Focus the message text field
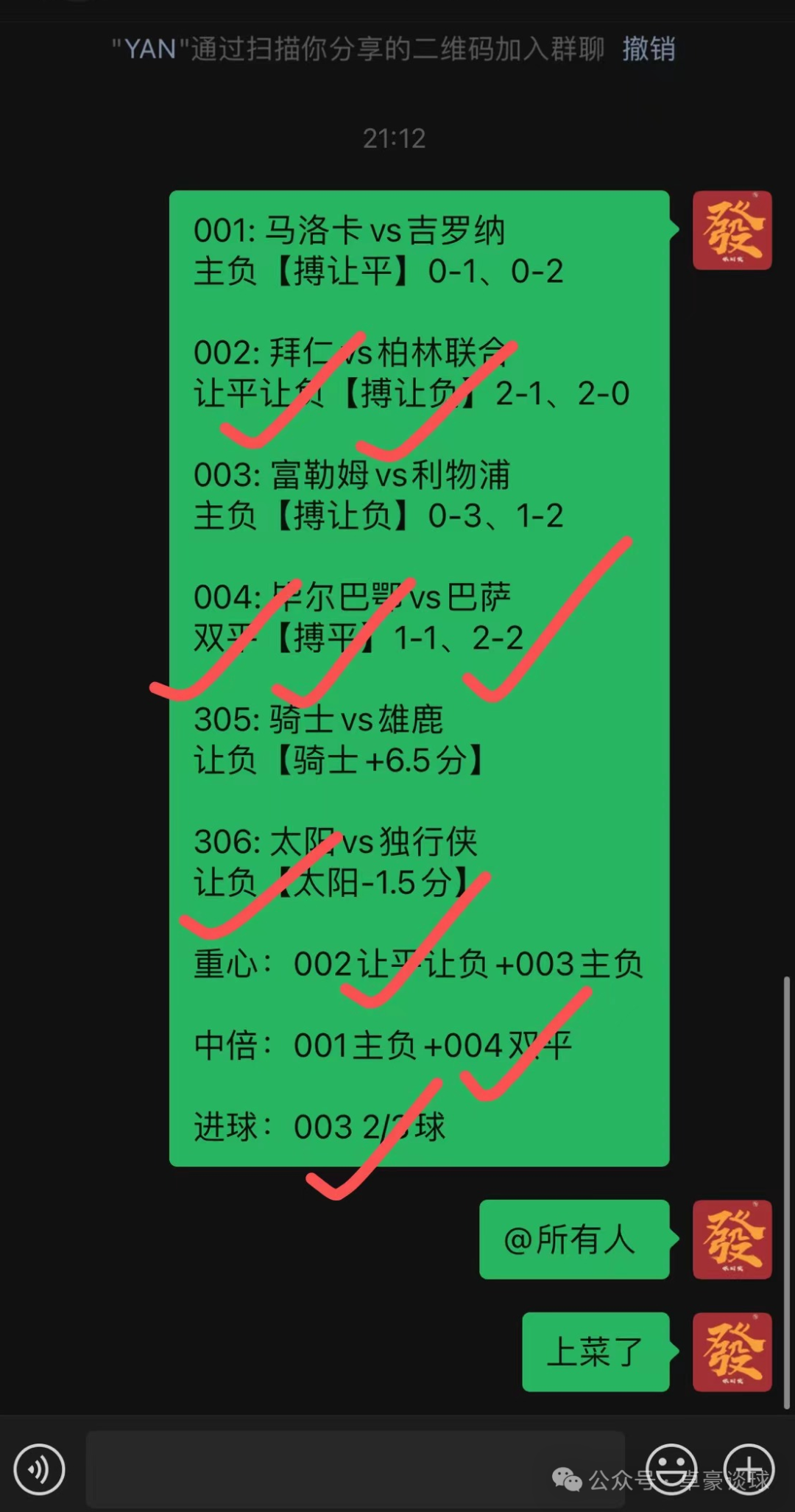The width and height of the screenshot is (795, 1512). point(356,1469)
